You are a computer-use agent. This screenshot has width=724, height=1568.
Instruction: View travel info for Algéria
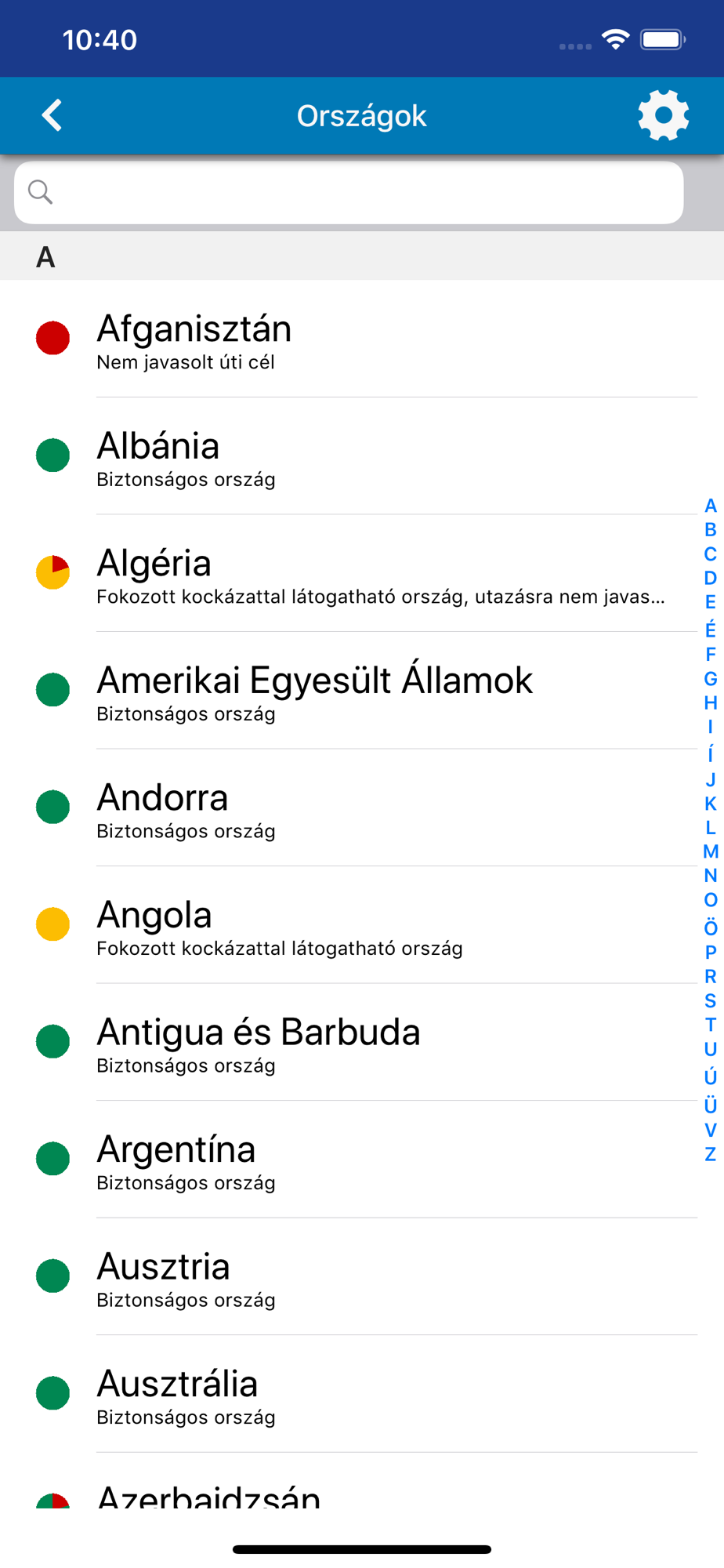(x=360, y=574)
